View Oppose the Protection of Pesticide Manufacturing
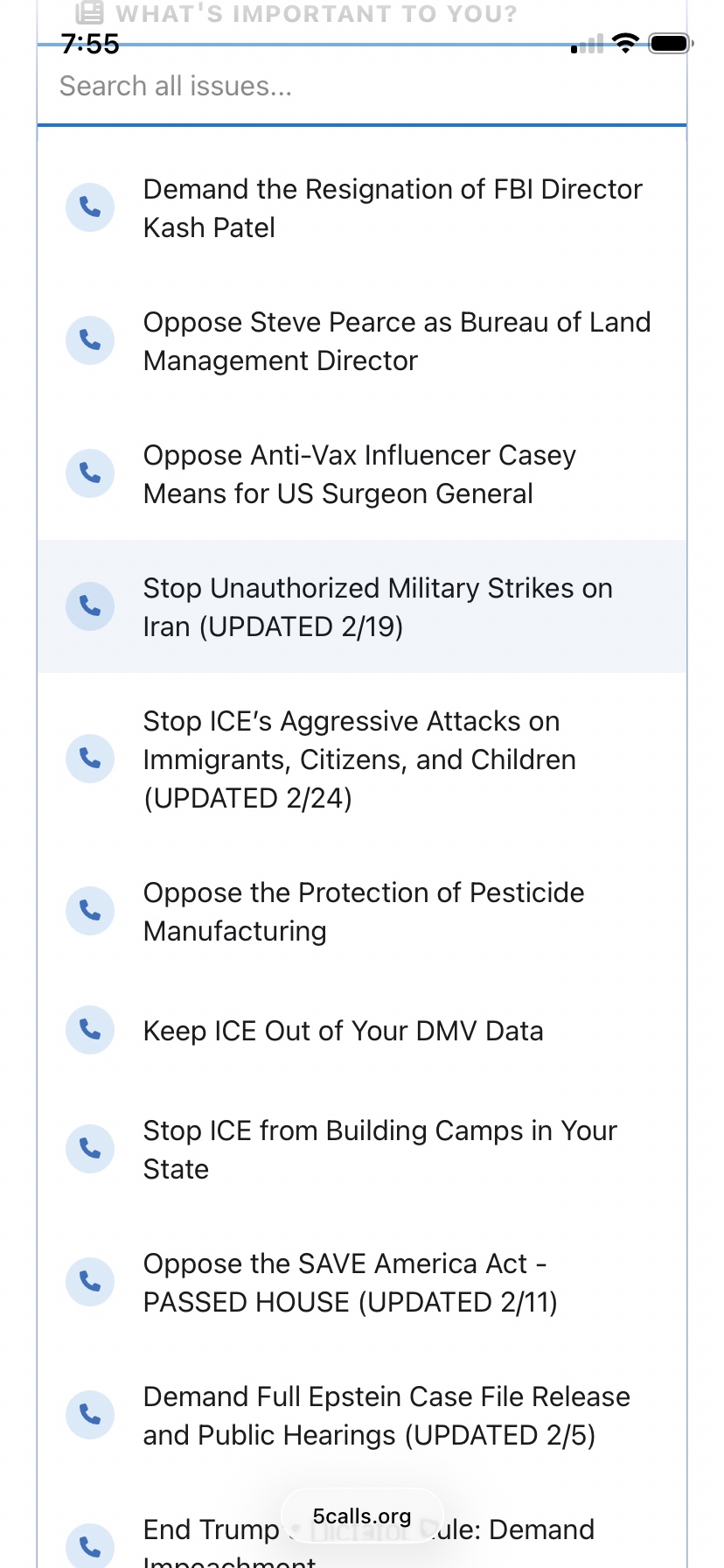Screen dimensions: 724x1568 pos(363,912)
